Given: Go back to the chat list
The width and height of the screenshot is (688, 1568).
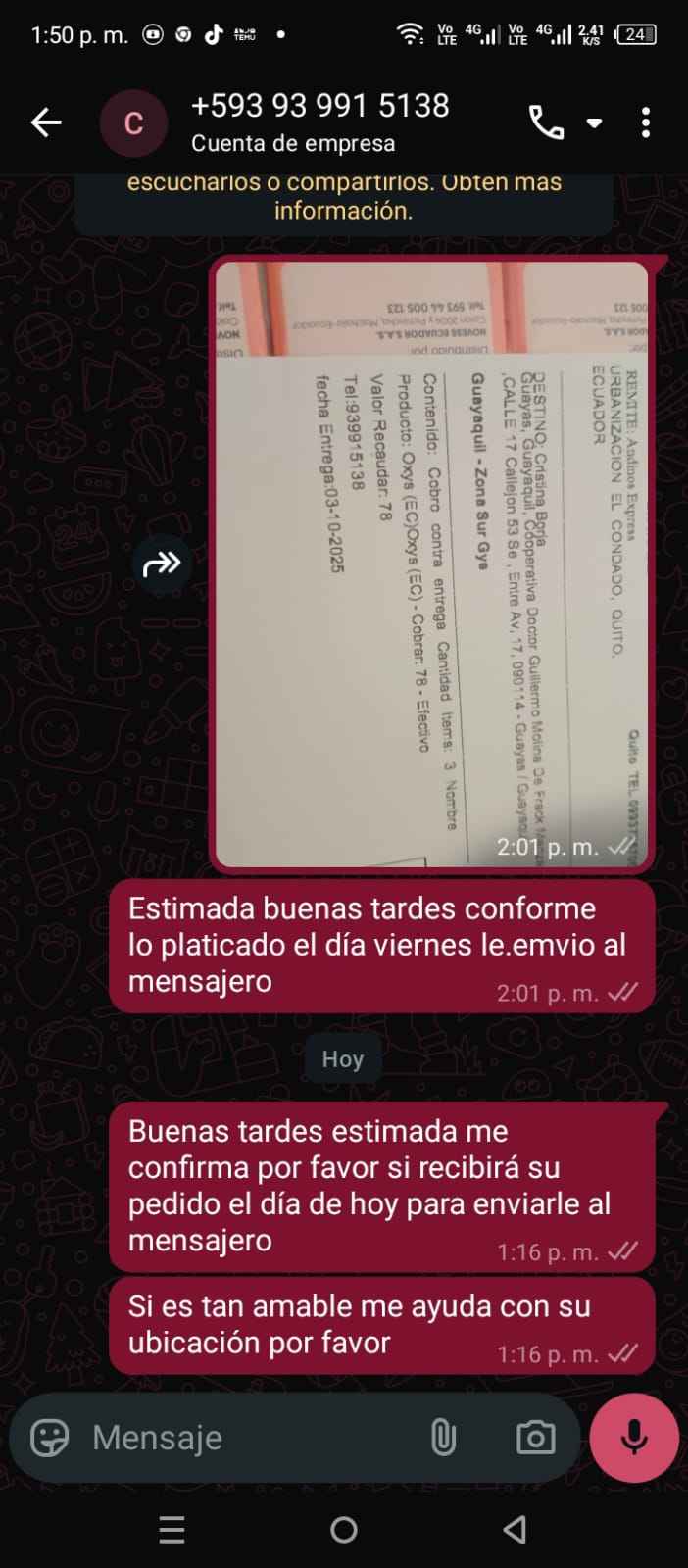Looking at the screenshot, I should [x=46, y=122].
